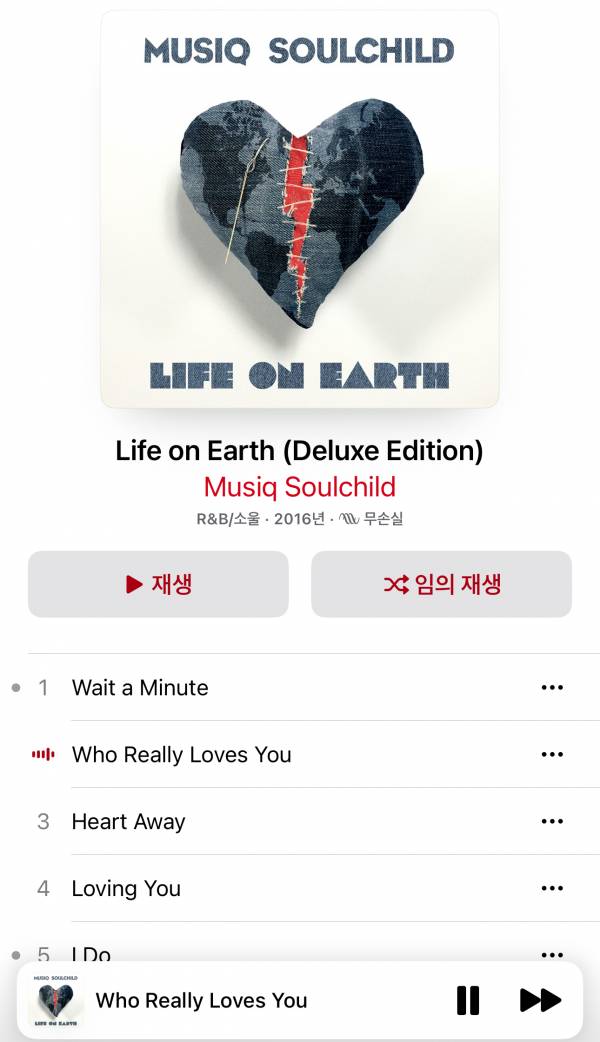The width and height of the screenshot is (600, 1042).
Task: Skip to next track in mini player
Action: pos(540,1000)
